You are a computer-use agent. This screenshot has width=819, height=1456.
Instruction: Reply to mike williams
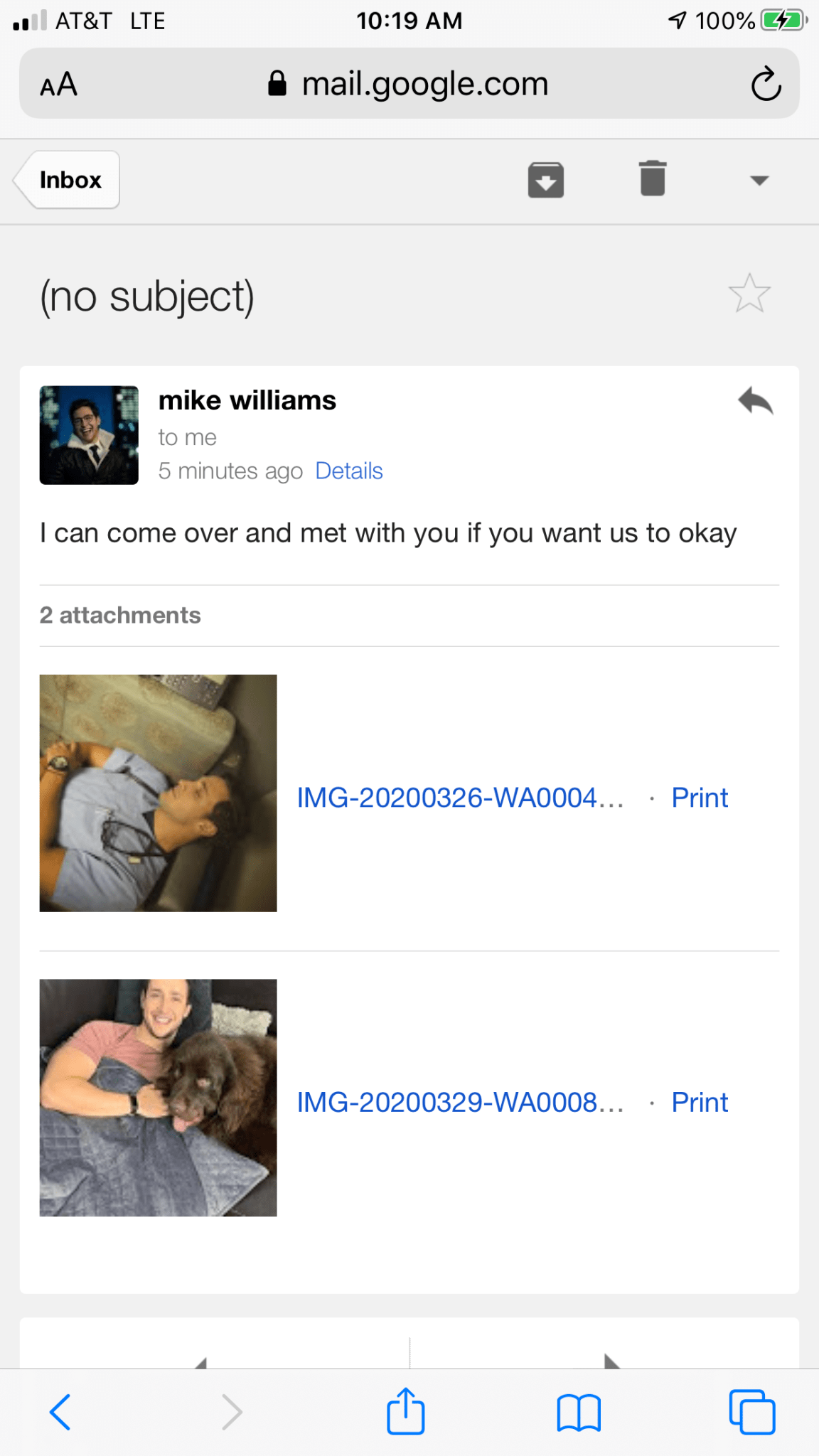(755, 402)
